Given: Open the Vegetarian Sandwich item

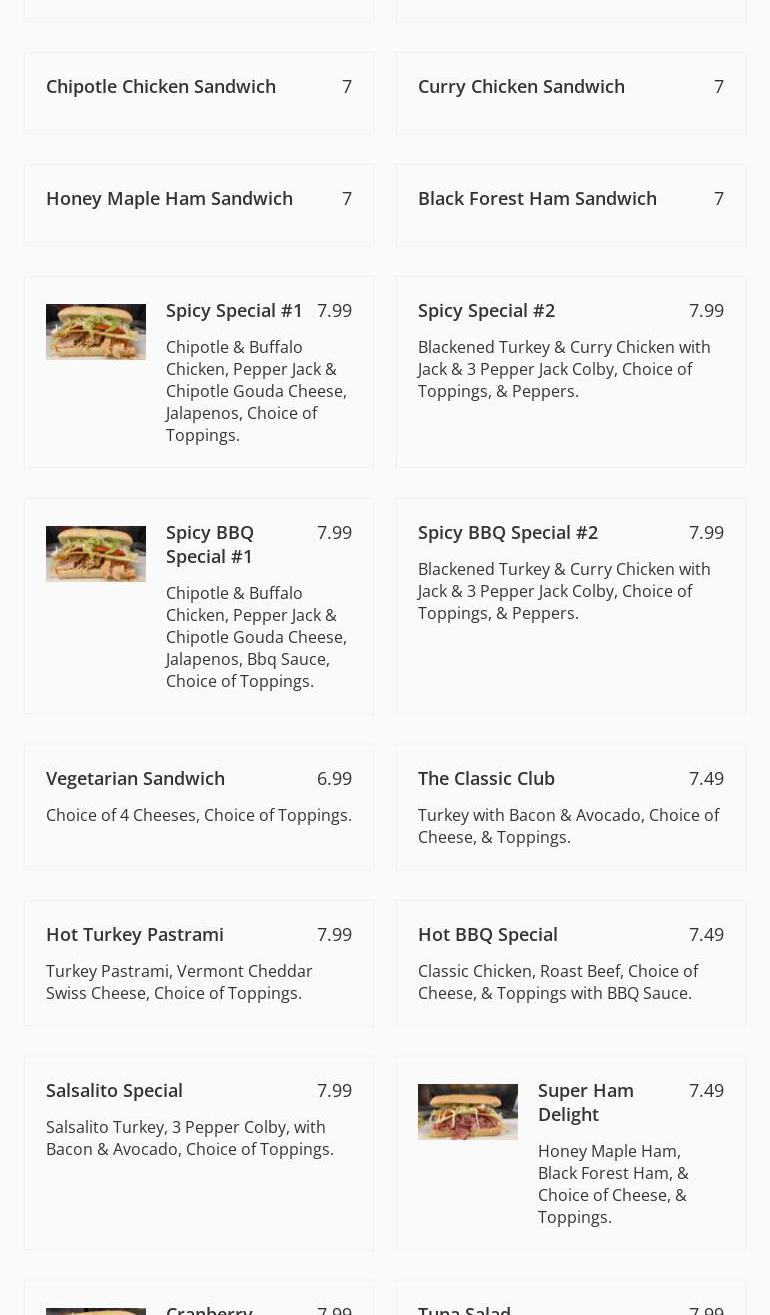Looking at the screenshot, I should (135, 779).
